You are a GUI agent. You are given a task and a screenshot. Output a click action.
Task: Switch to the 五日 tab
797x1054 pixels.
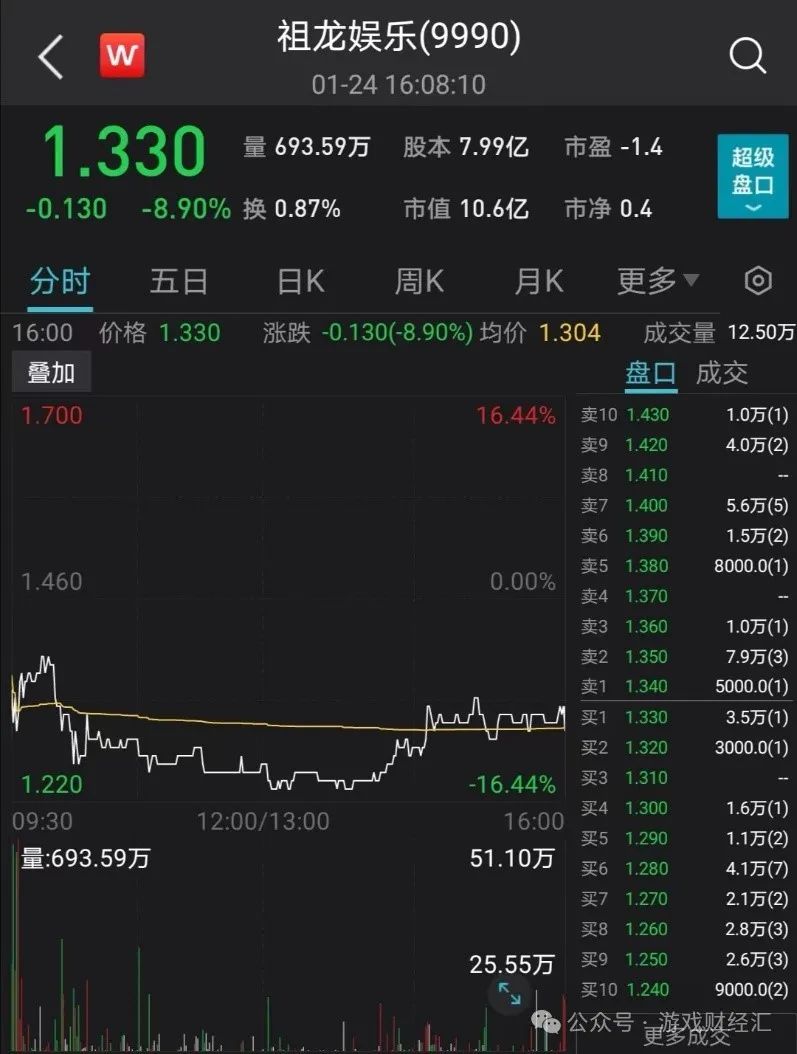(178, 281)
